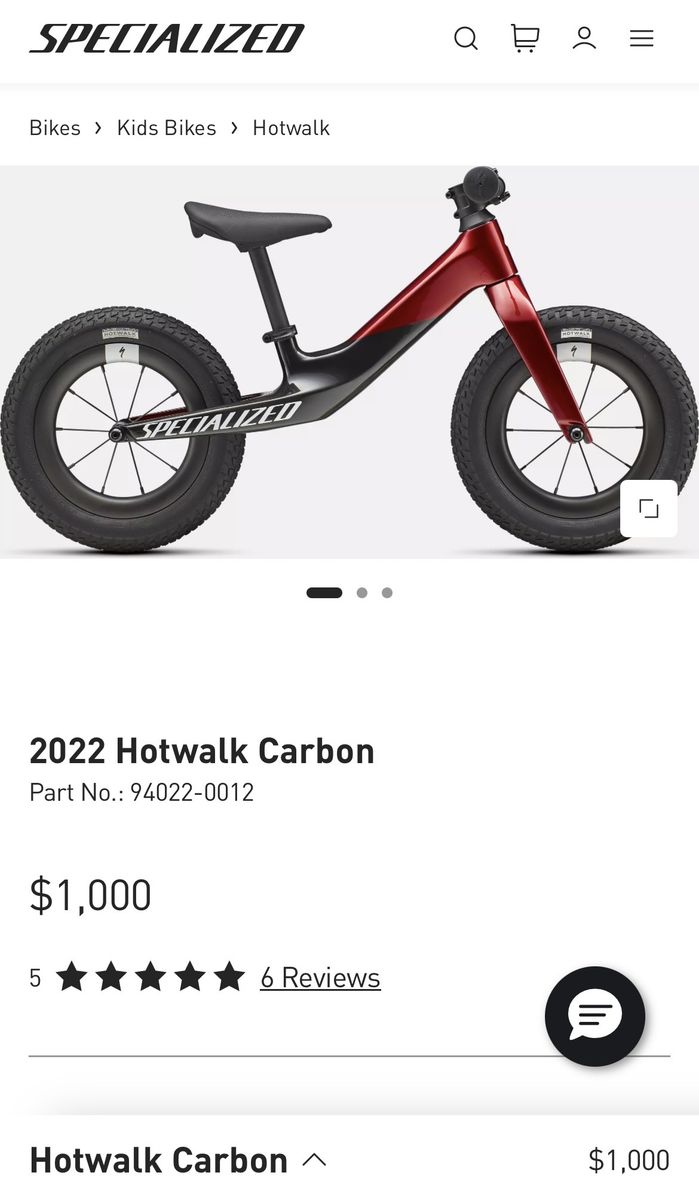
Task: Jump to second image dot
Action: pyautogui.click(x=362, y=593)
